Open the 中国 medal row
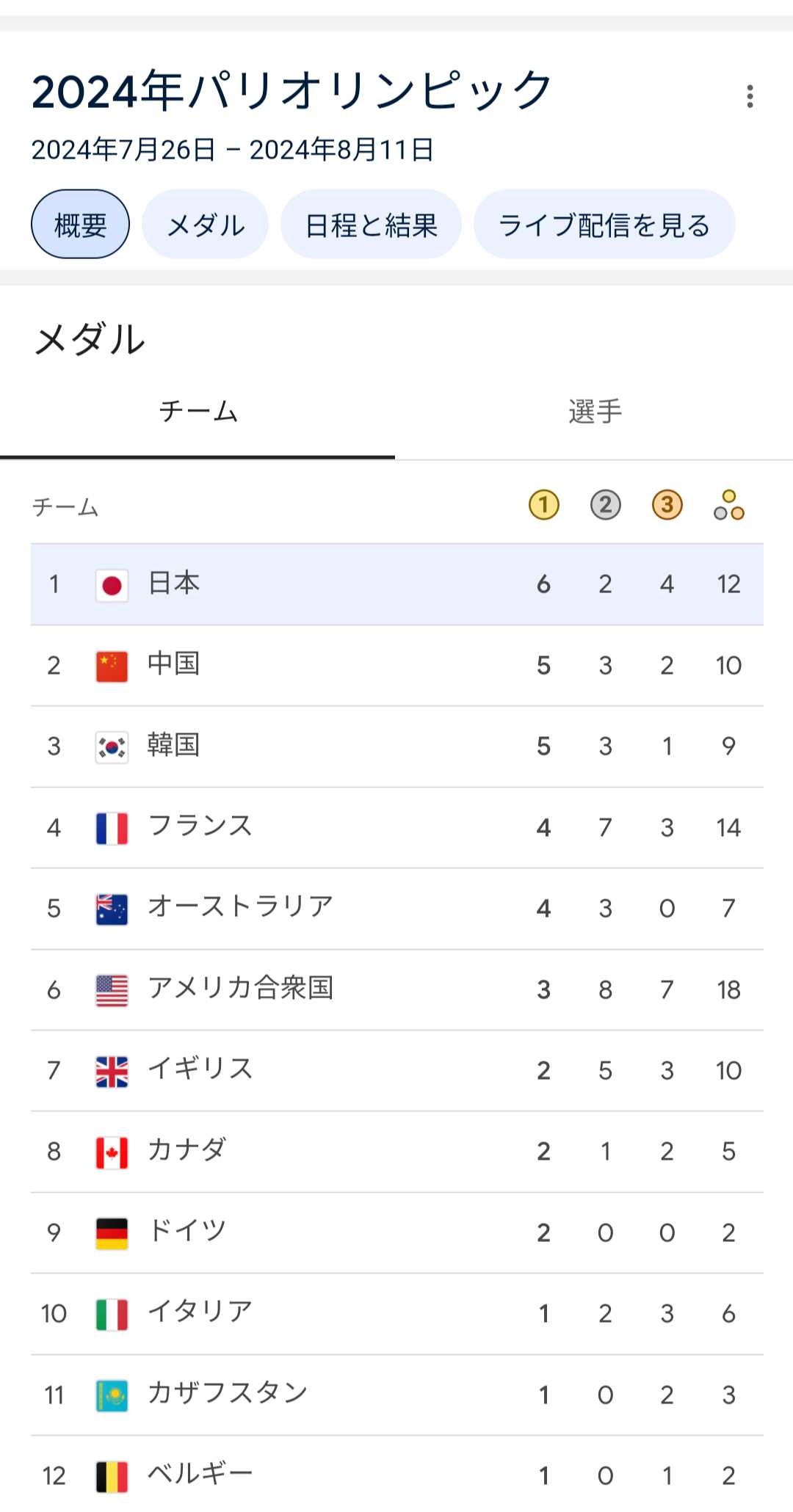 [397, 666]
